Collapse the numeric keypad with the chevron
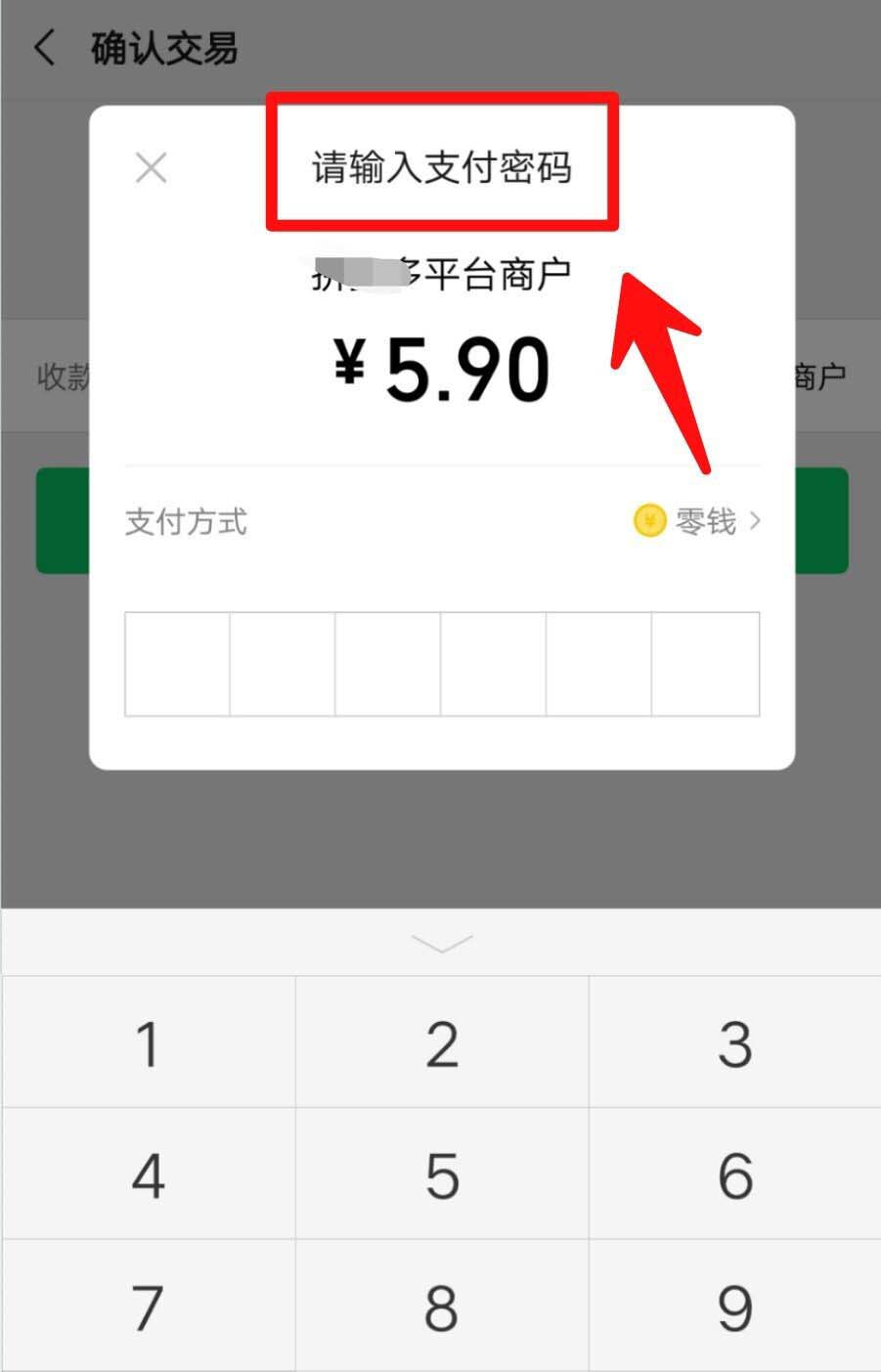881x1372 pixels. pyautogui.click(x=442, y=944)
